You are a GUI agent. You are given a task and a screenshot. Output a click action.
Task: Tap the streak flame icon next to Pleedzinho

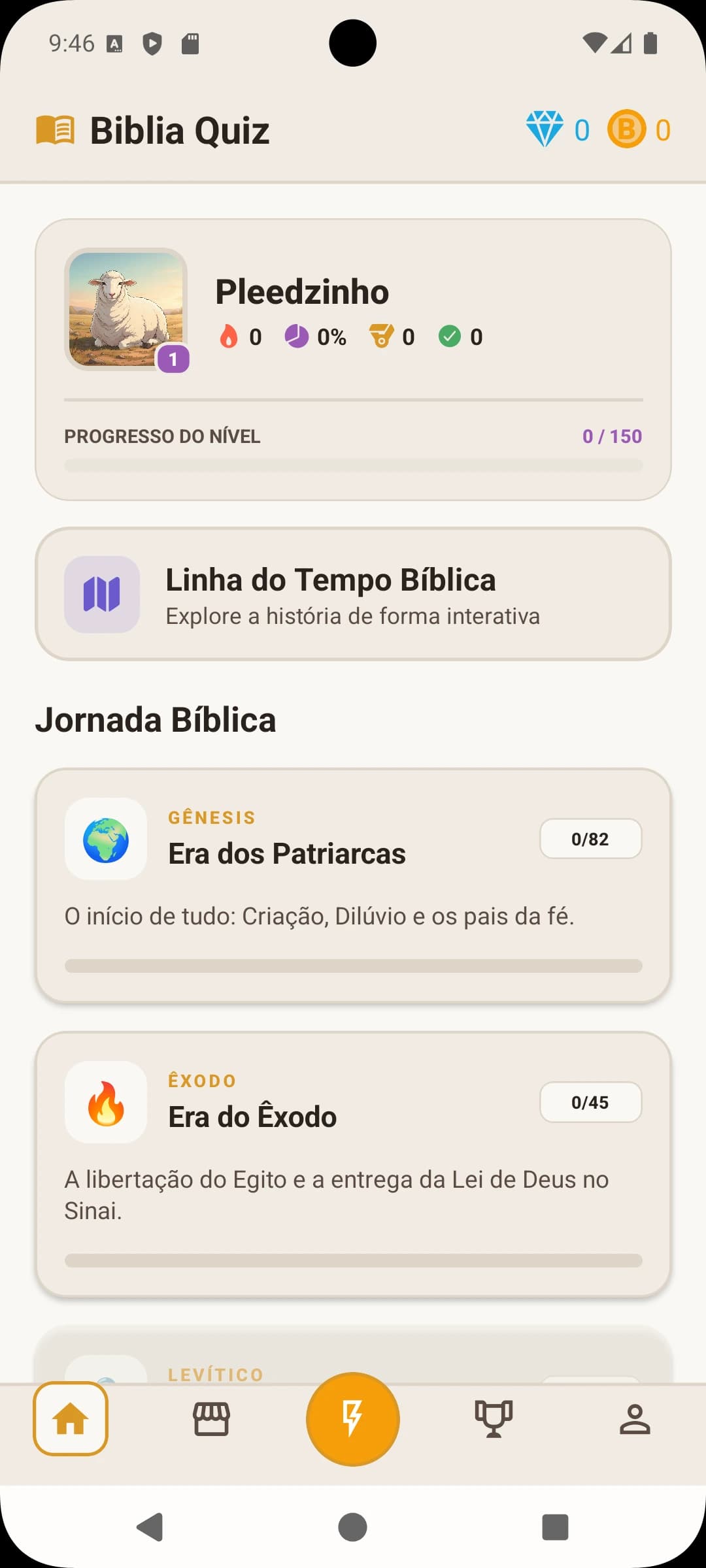(x=229, y=336)
